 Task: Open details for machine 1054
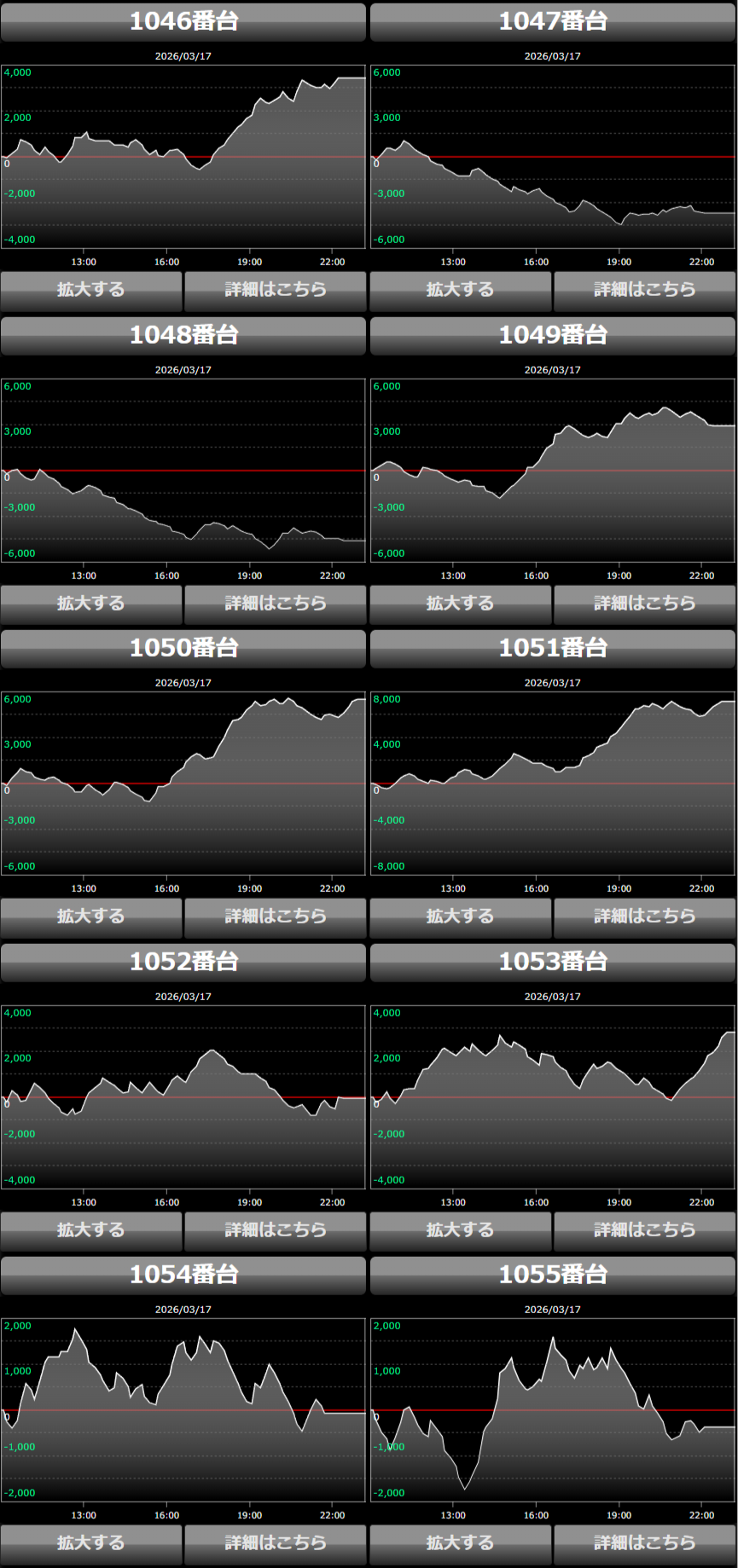pyautogui.click(x=275, y=1543)
